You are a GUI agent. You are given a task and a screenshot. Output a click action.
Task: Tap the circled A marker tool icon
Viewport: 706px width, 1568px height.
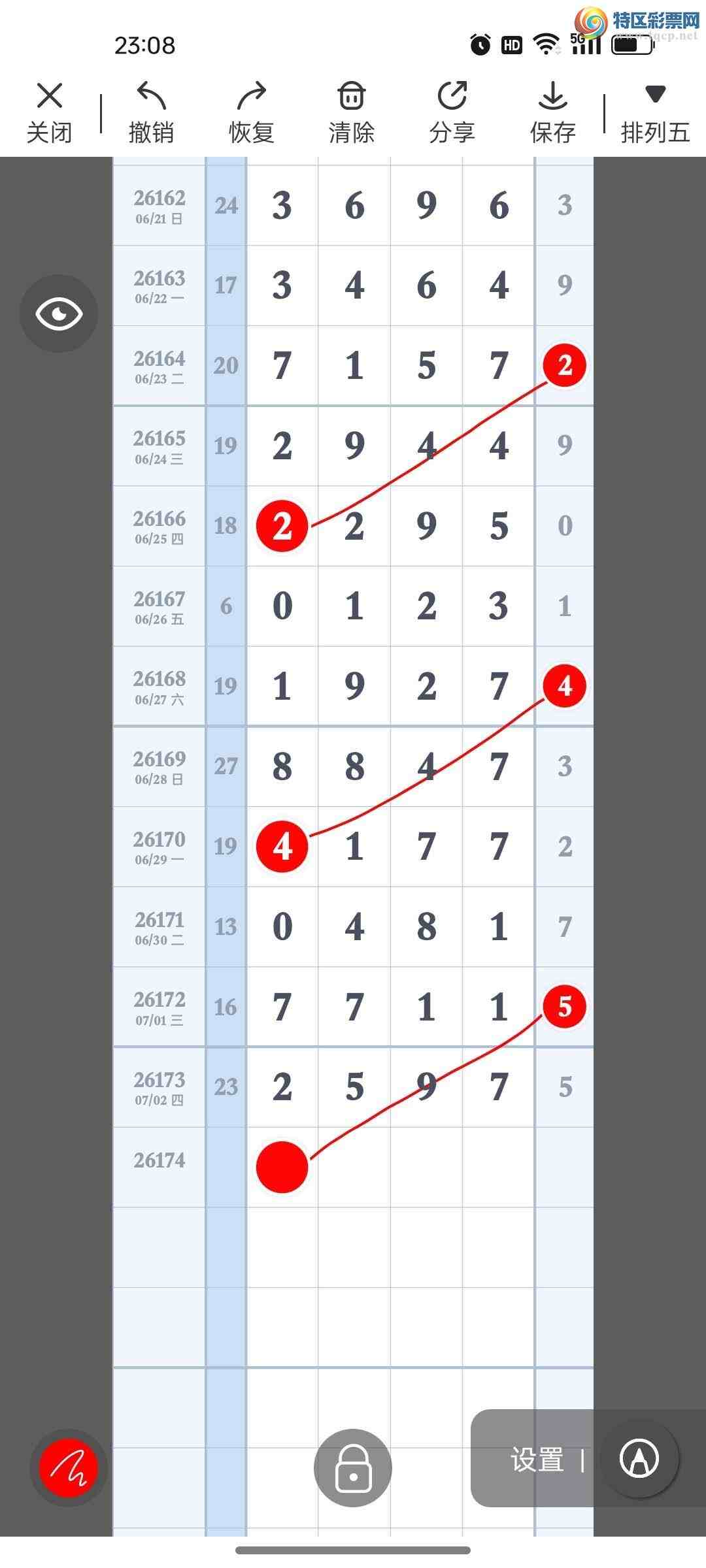[x=639, y=1458]
